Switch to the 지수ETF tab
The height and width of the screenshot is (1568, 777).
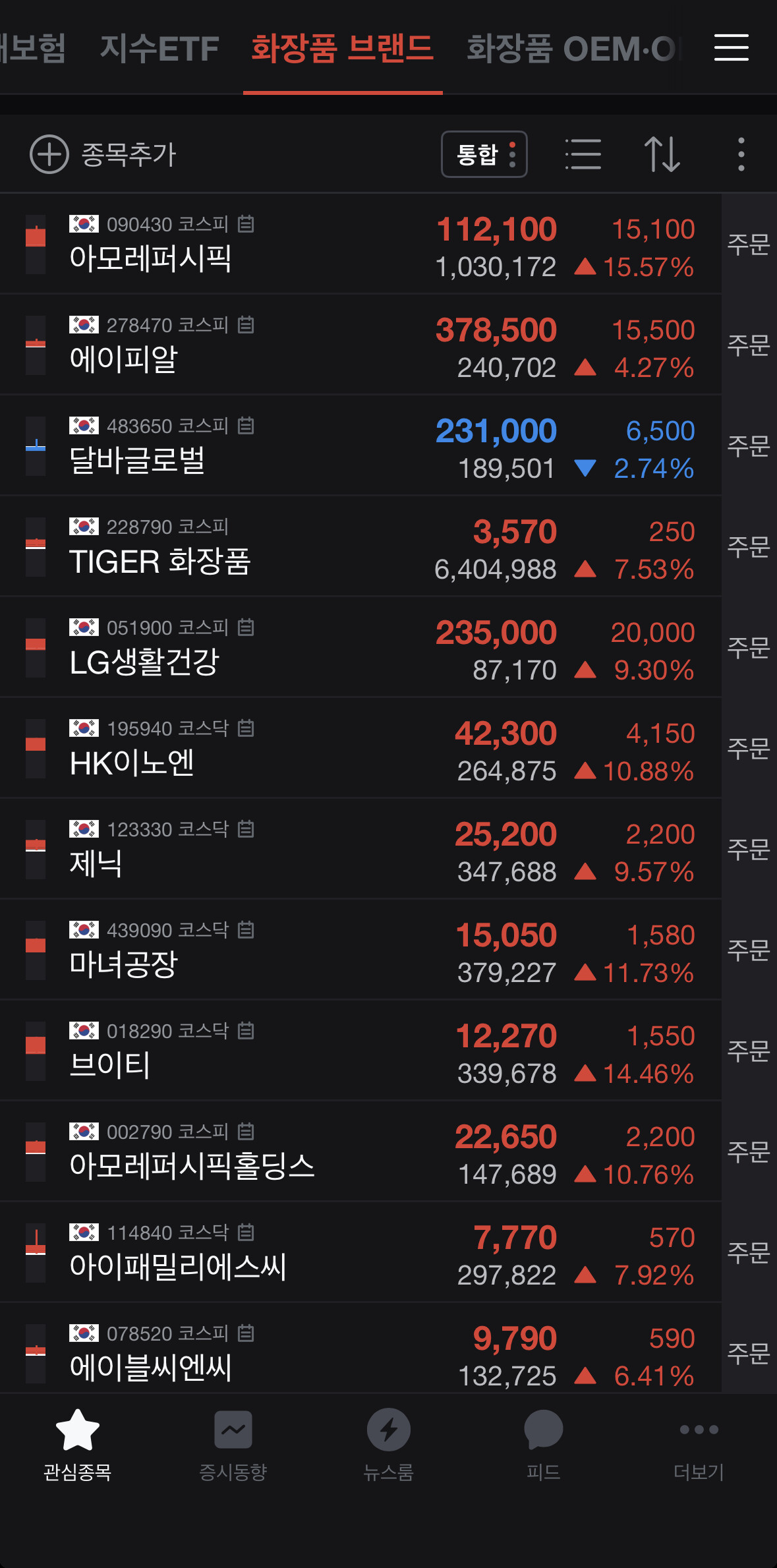click(x=159, y=49)
